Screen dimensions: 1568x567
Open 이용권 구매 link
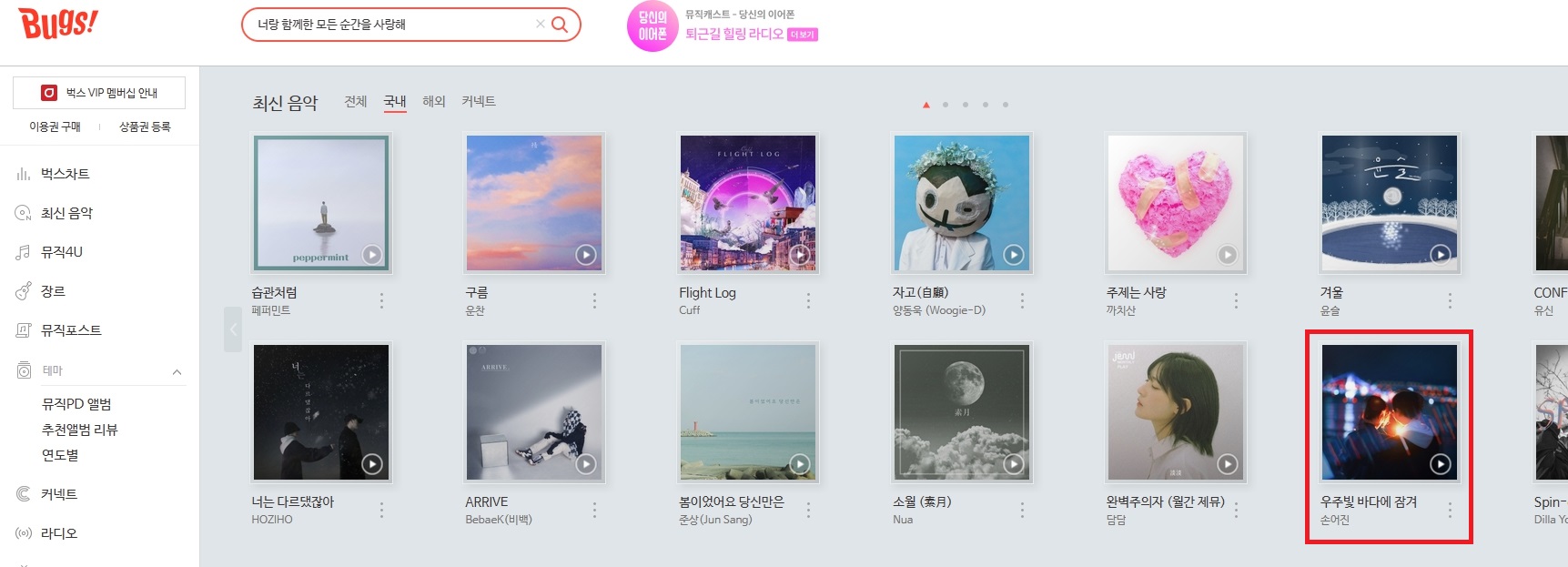(x=55, y=127)
